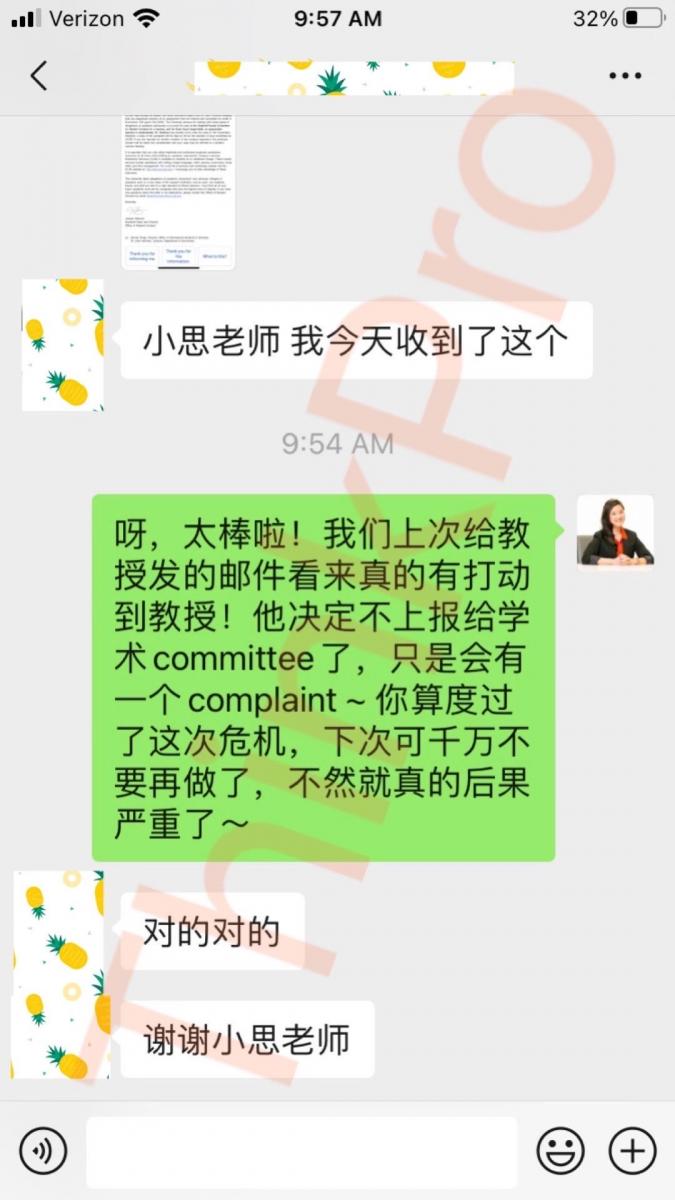Open pineapple avatar beside 小思老师 我今天收到了这个

click(62, 345)
